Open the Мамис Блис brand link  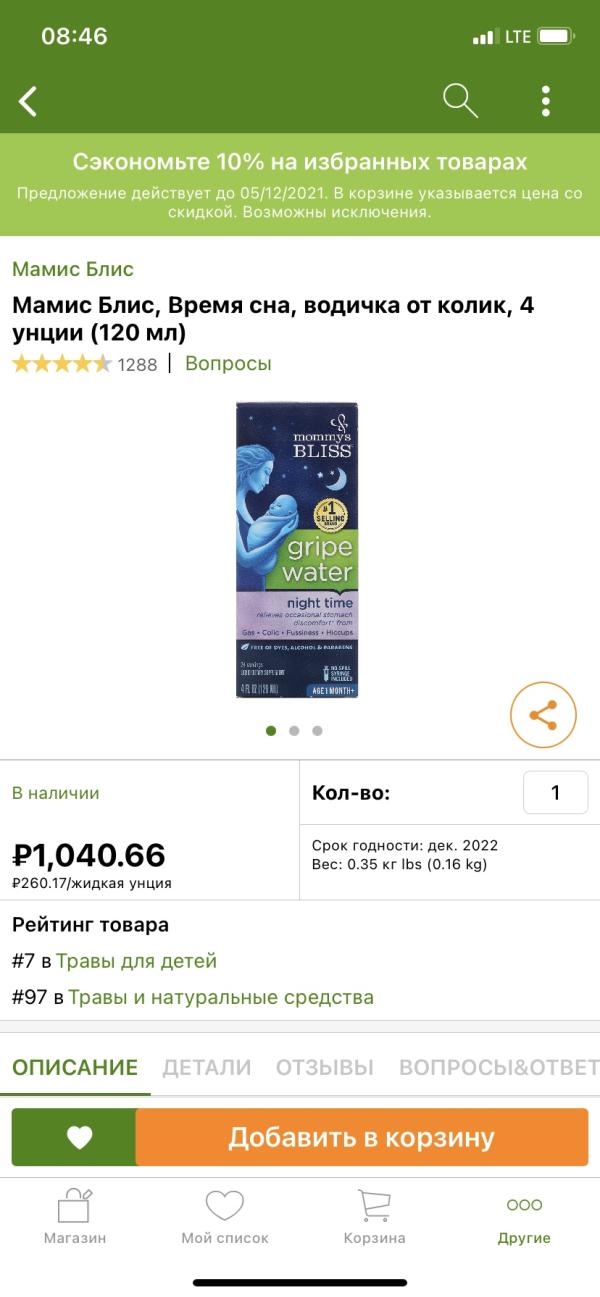point(73,269)
